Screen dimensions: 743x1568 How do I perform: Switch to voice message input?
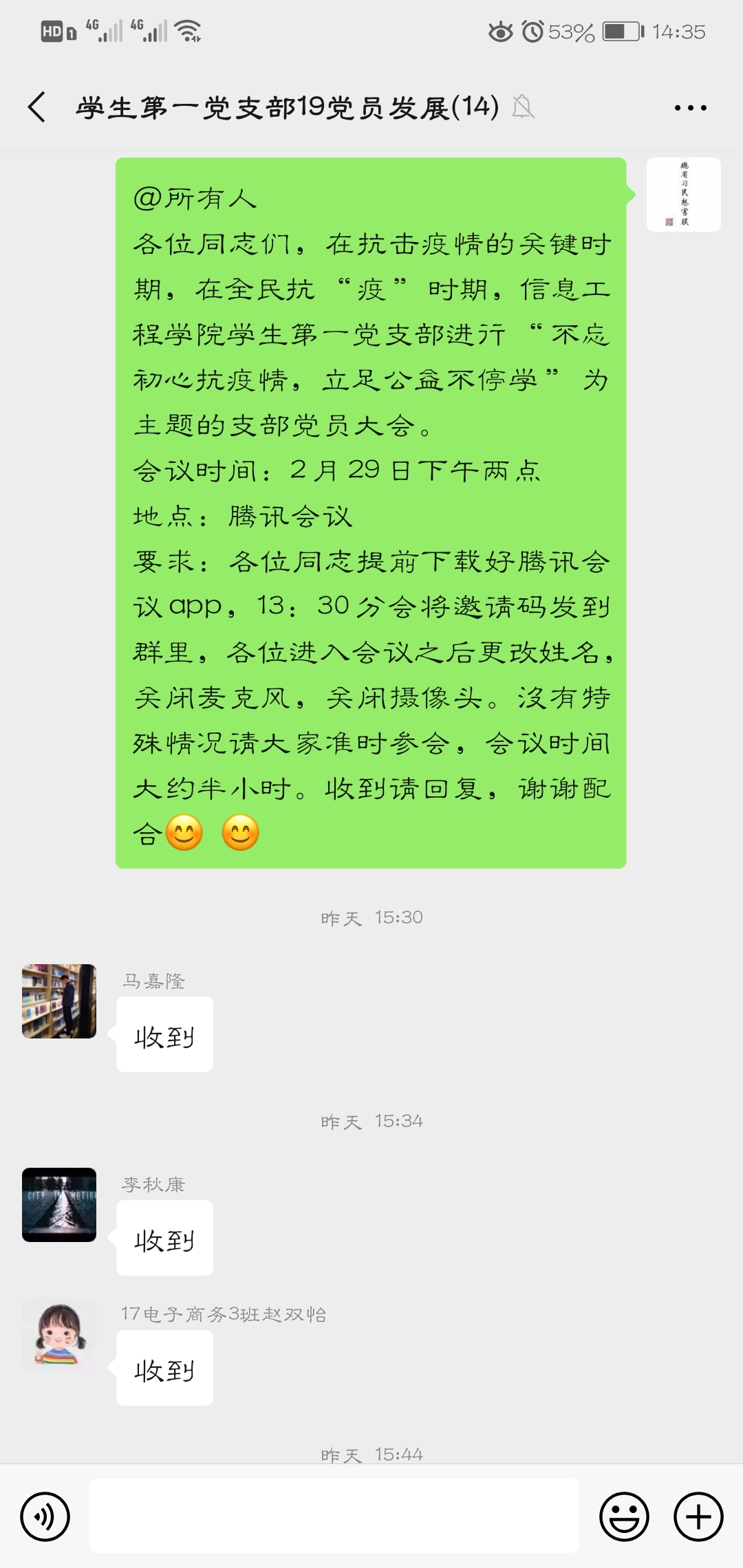45,1516
